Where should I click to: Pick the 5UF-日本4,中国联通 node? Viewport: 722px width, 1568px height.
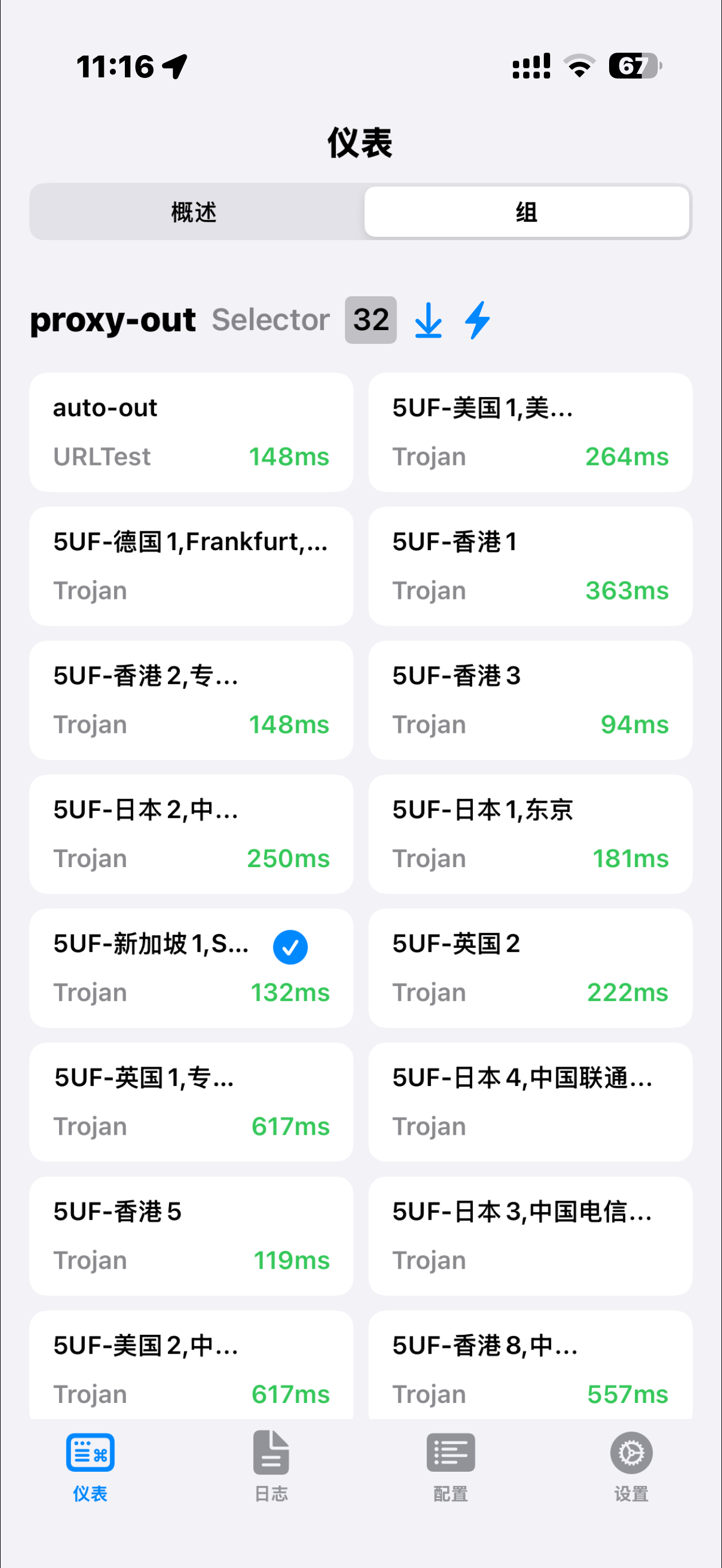tap(530, 1101)
